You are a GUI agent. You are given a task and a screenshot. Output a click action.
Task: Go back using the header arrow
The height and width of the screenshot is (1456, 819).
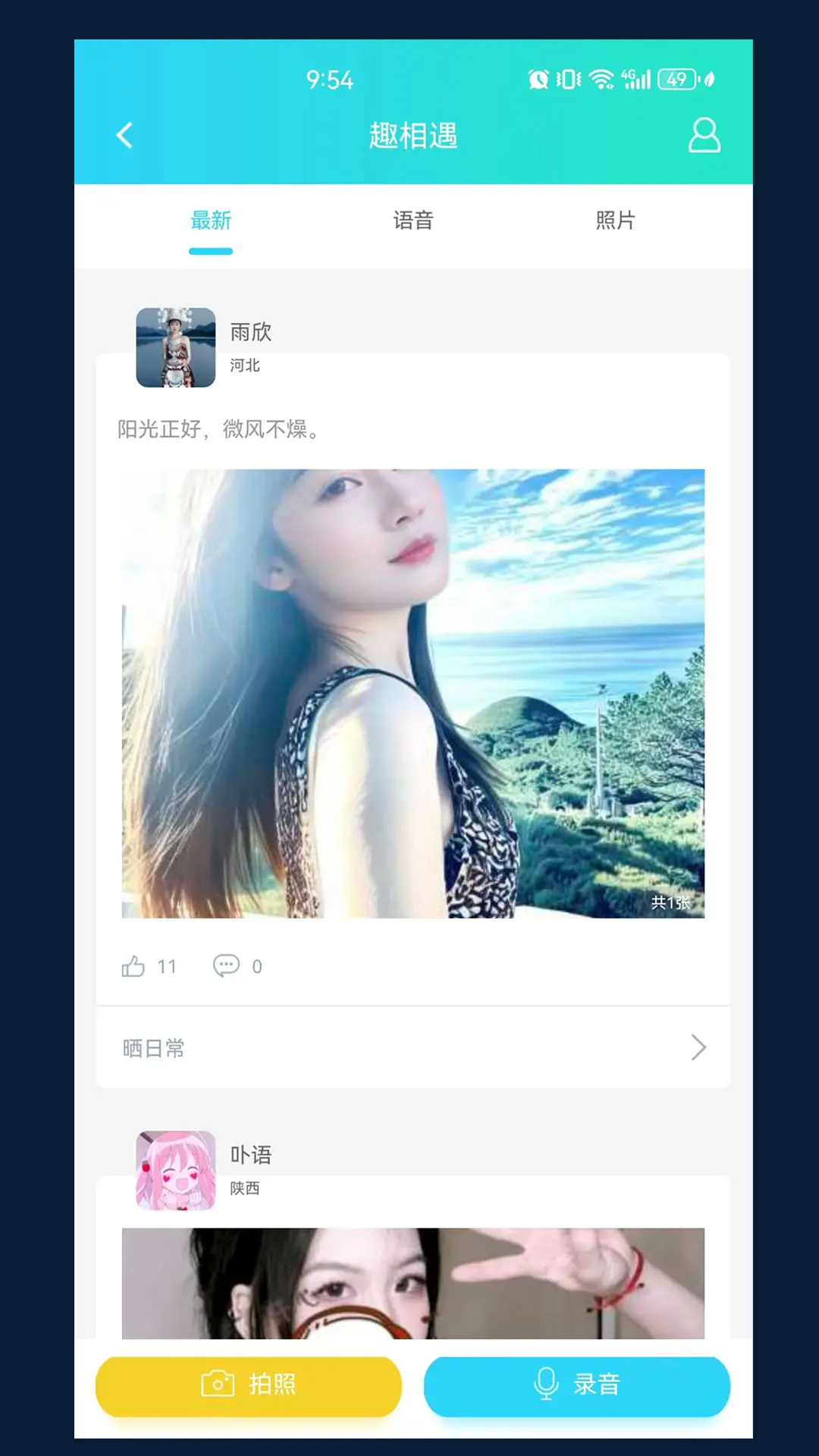[x=125, y=136]
